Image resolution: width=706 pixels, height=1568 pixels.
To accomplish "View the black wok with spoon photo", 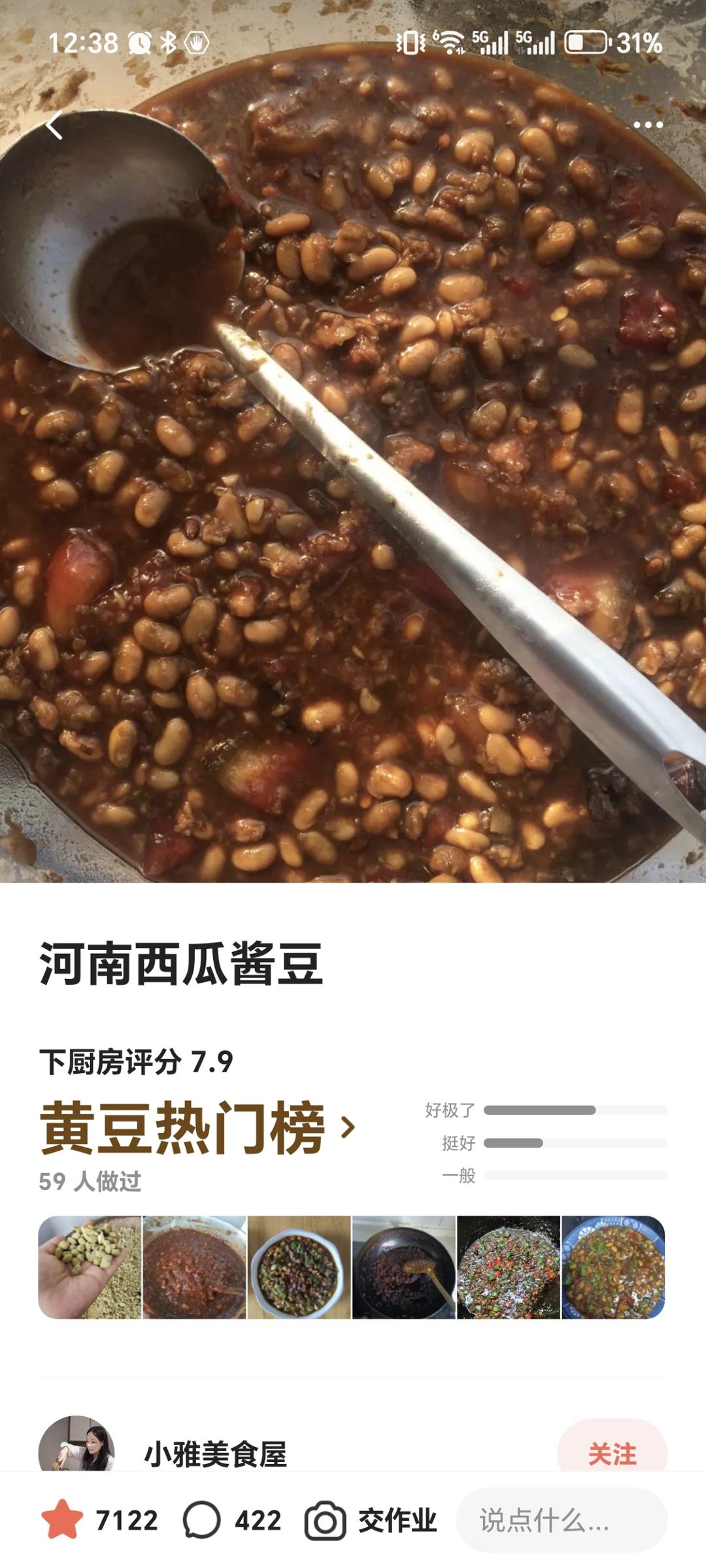I will coord(404,1267).
